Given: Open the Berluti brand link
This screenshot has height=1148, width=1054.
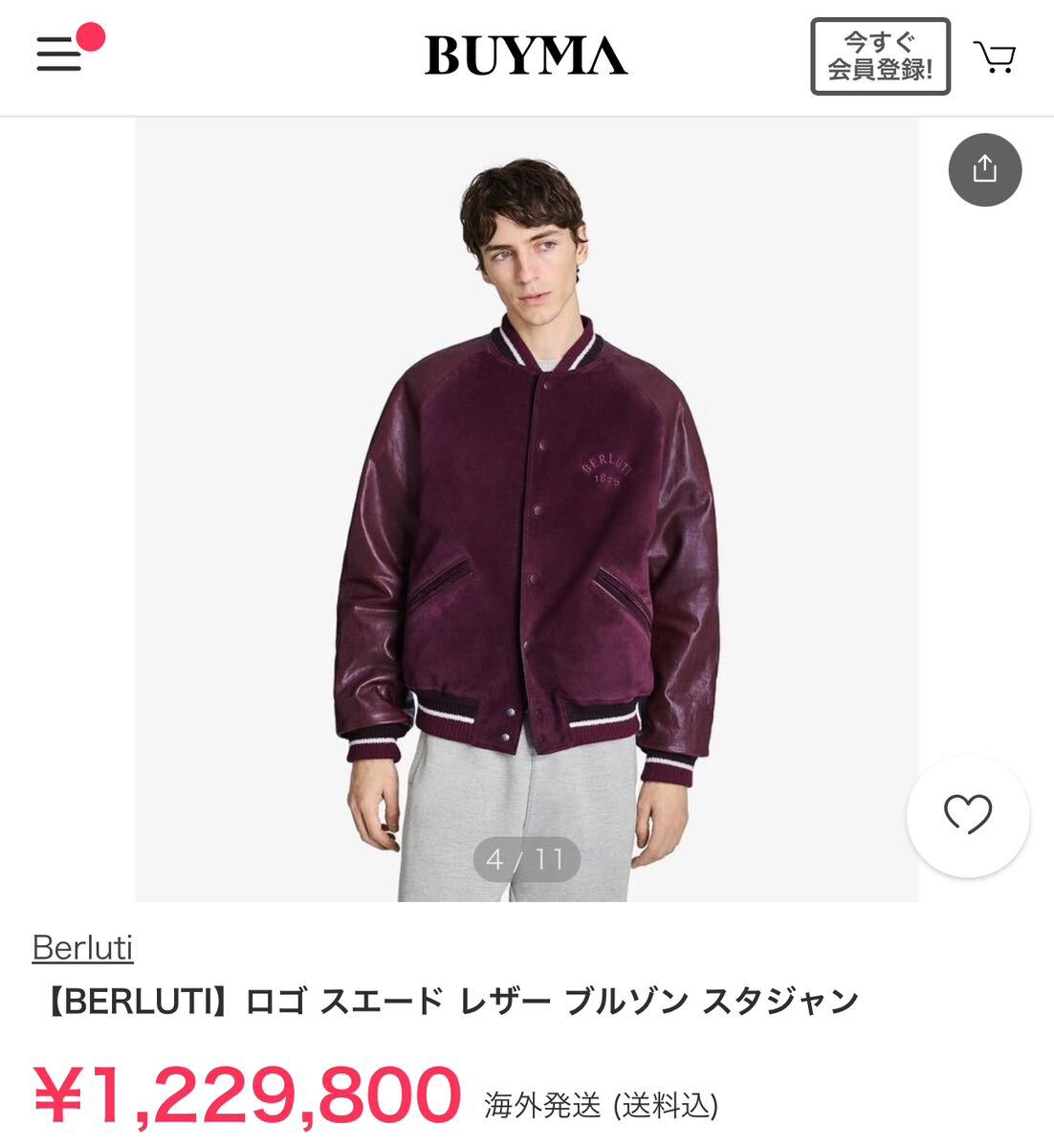Looking at the screenshot, I should click(x=82, y=947).
